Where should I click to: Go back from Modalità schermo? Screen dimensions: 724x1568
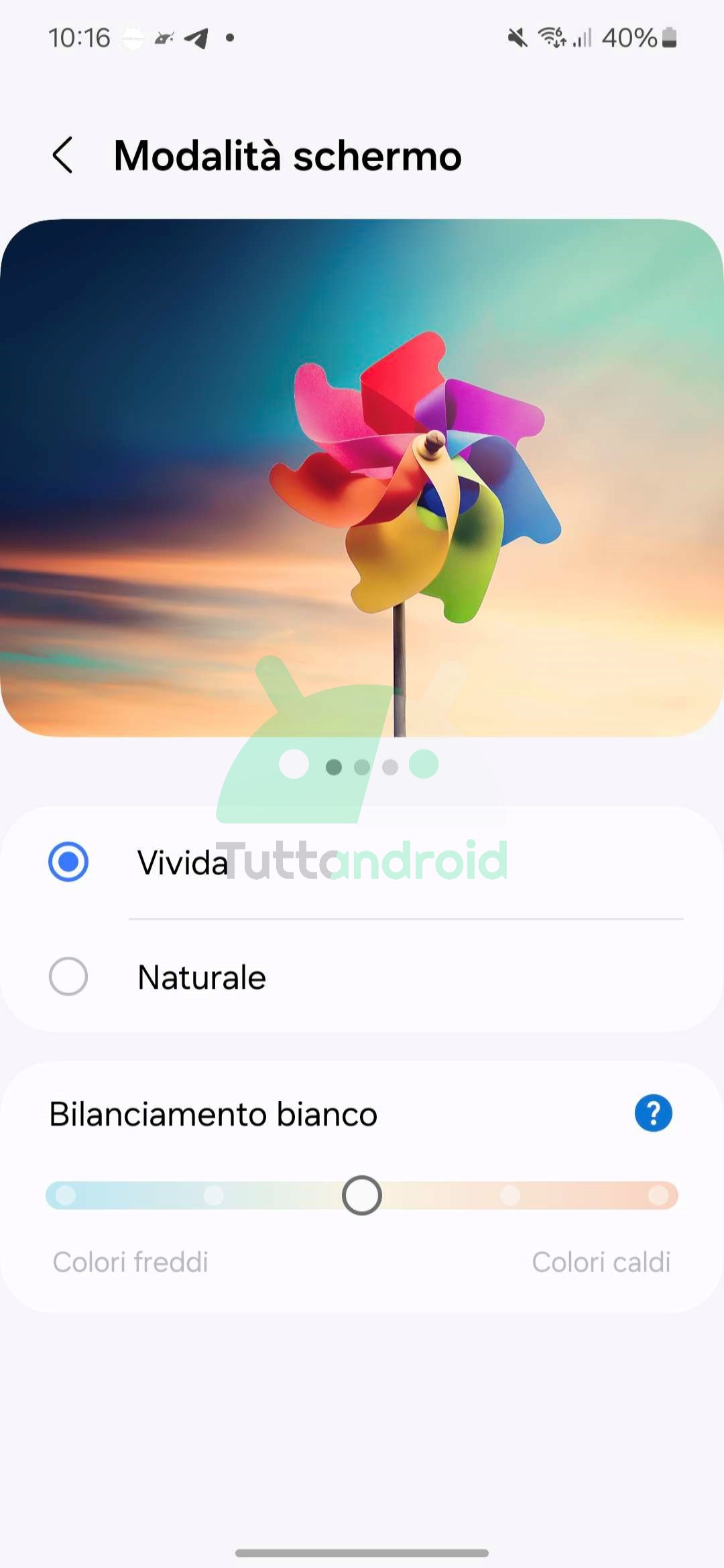pos(63,155)
